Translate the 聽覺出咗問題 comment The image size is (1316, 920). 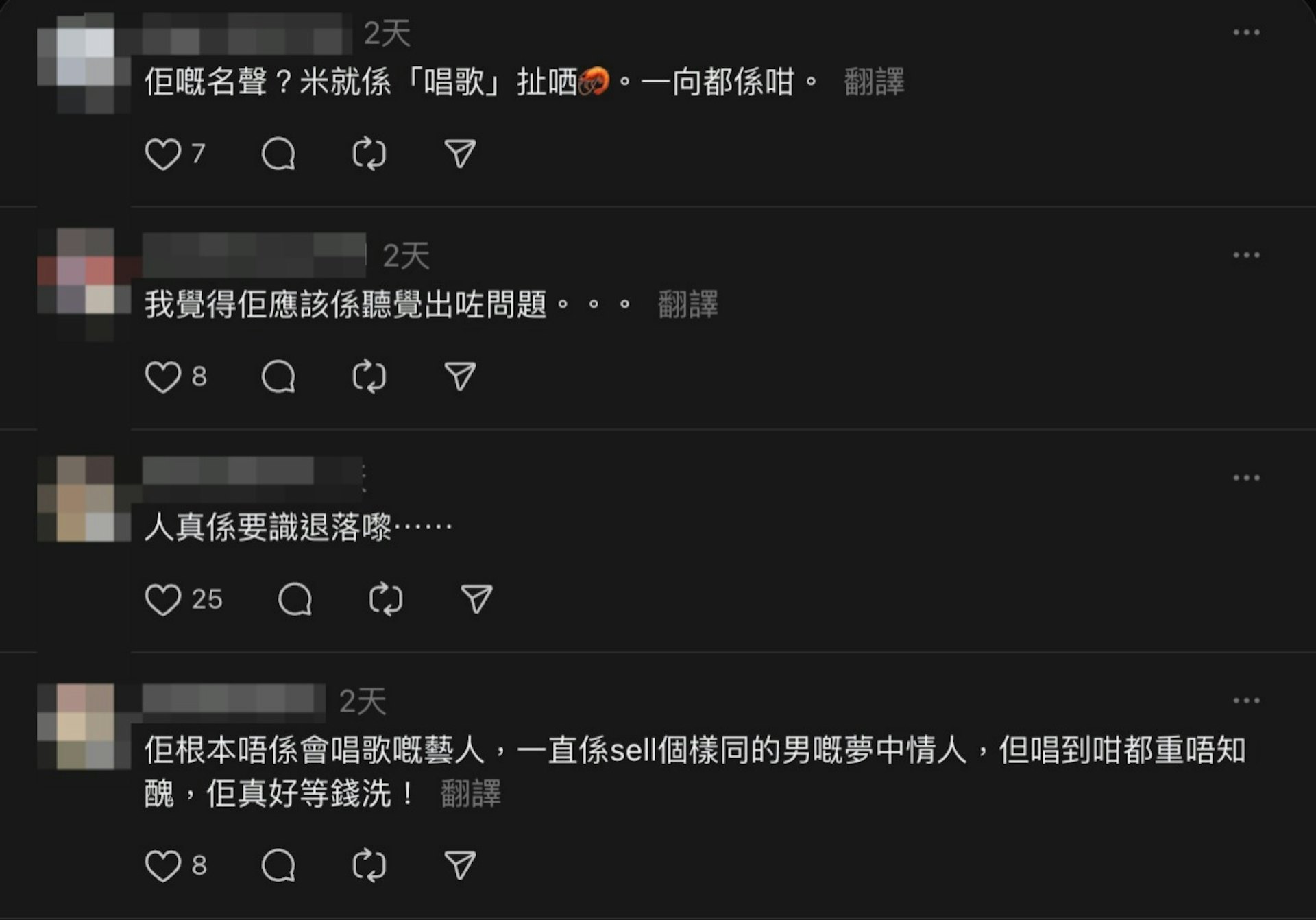pos(687,304)
